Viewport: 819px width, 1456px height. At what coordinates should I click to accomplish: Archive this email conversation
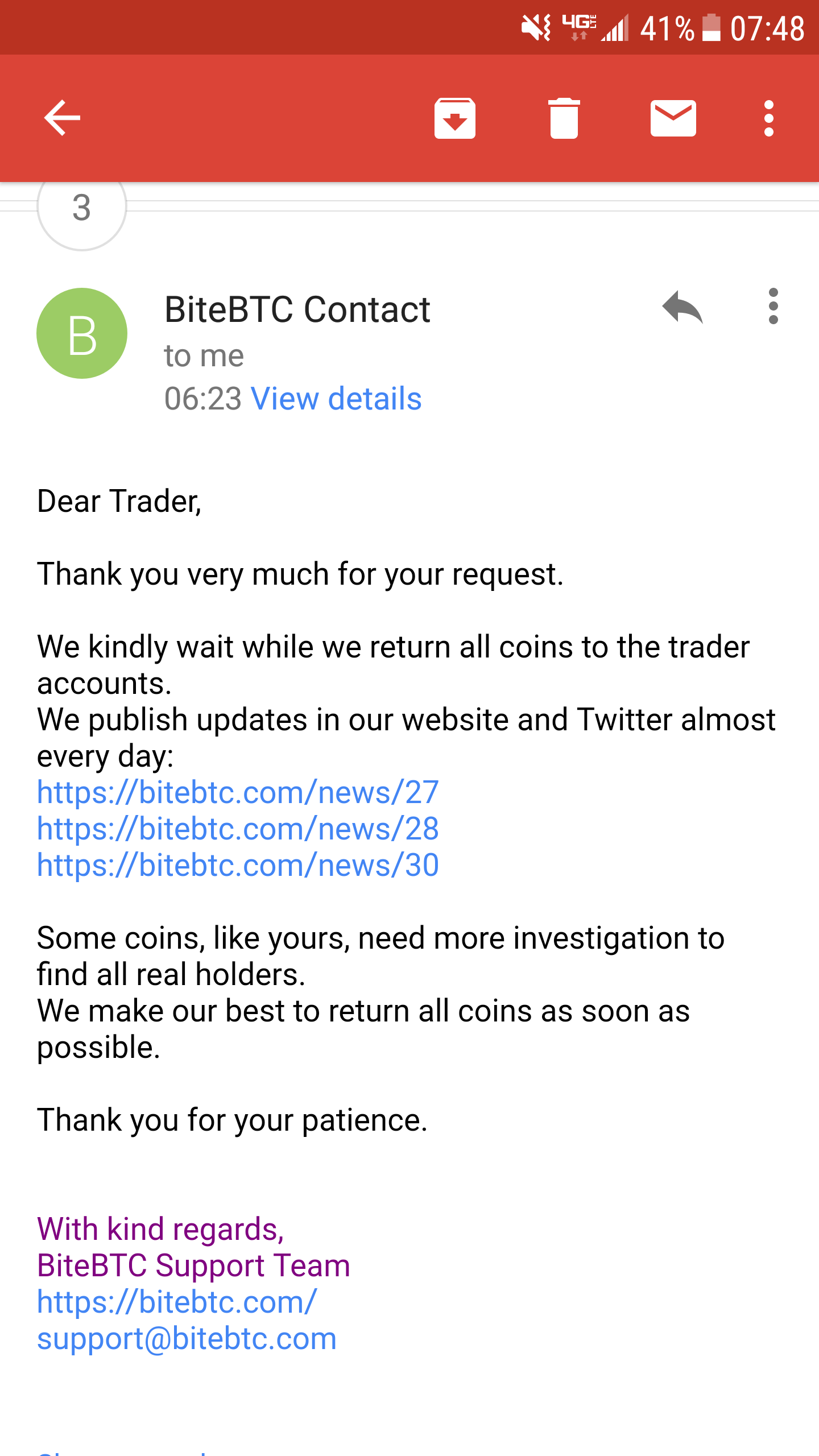[x=454, y=118]
